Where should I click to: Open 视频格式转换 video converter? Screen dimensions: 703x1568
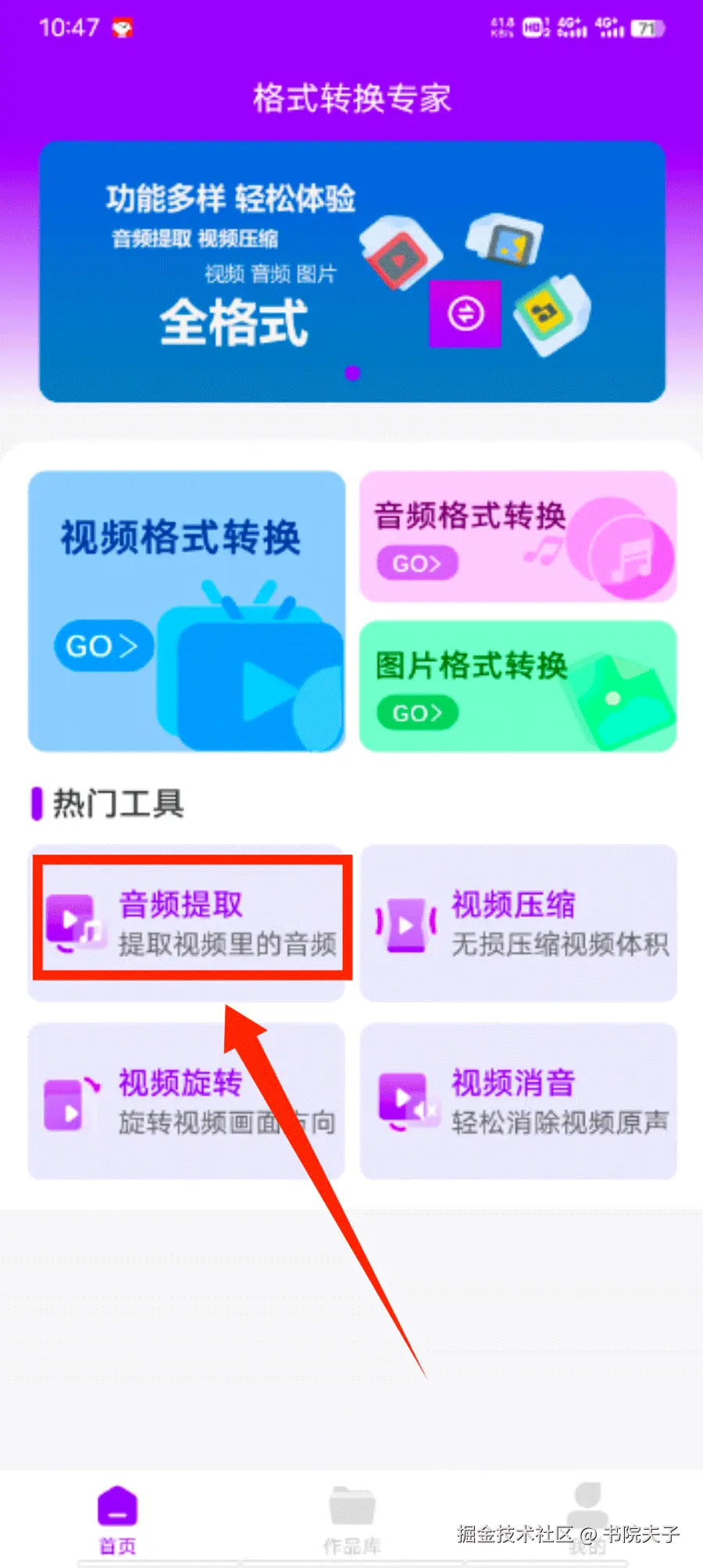click(186, 610)
